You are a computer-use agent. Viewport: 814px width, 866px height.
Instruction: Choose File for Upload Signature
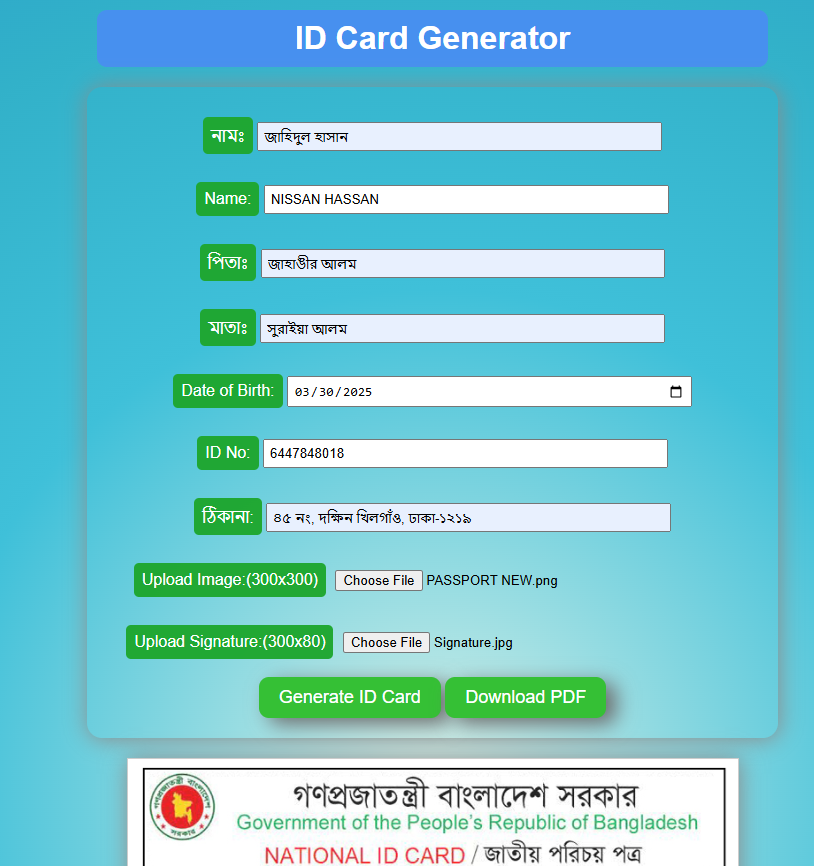pyautogui.click(x=386, y=642)
